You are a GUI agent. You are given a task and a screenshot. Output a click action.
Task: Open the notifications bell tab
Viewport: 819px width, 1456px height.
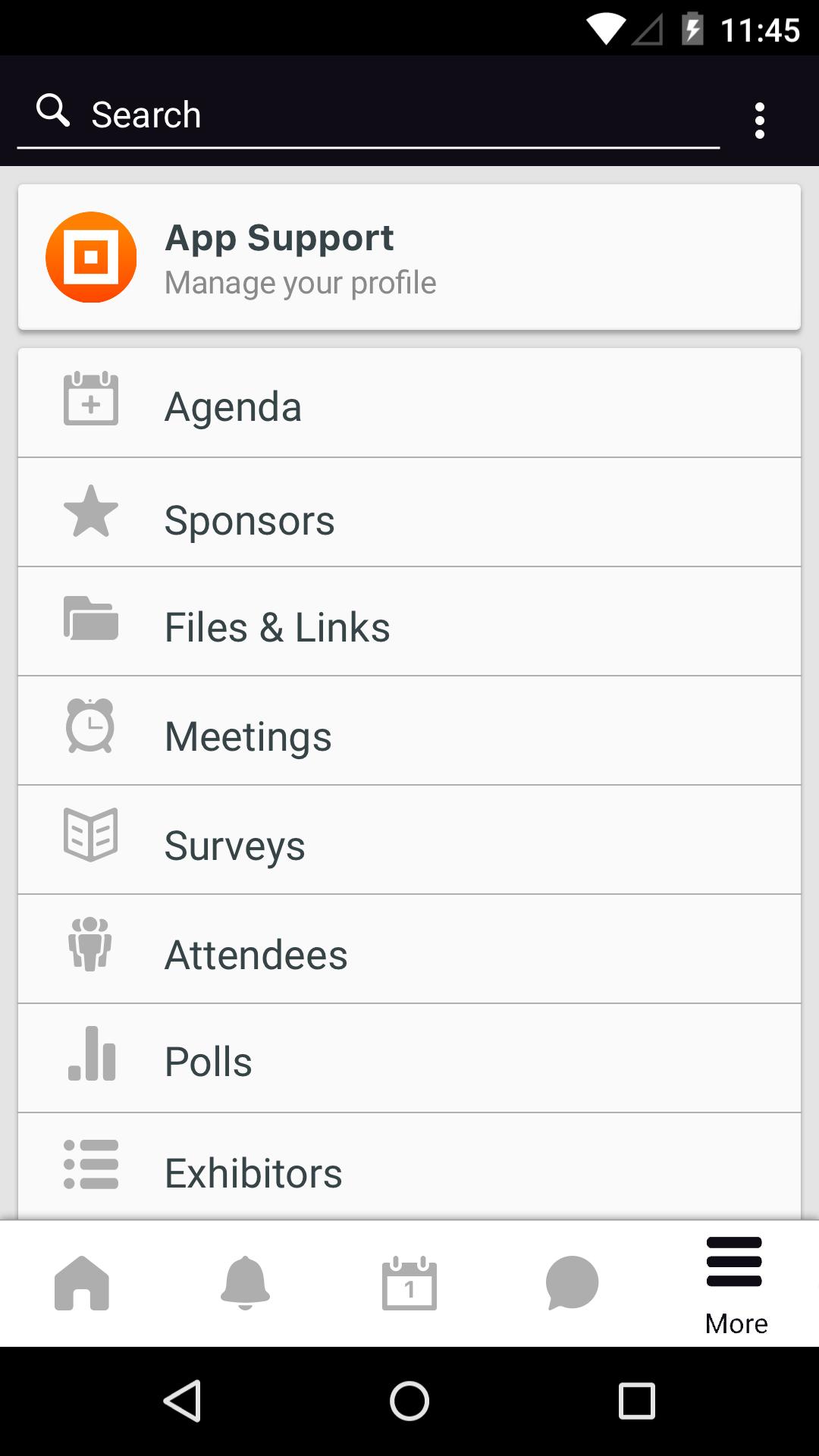[x=245, y=1283]
